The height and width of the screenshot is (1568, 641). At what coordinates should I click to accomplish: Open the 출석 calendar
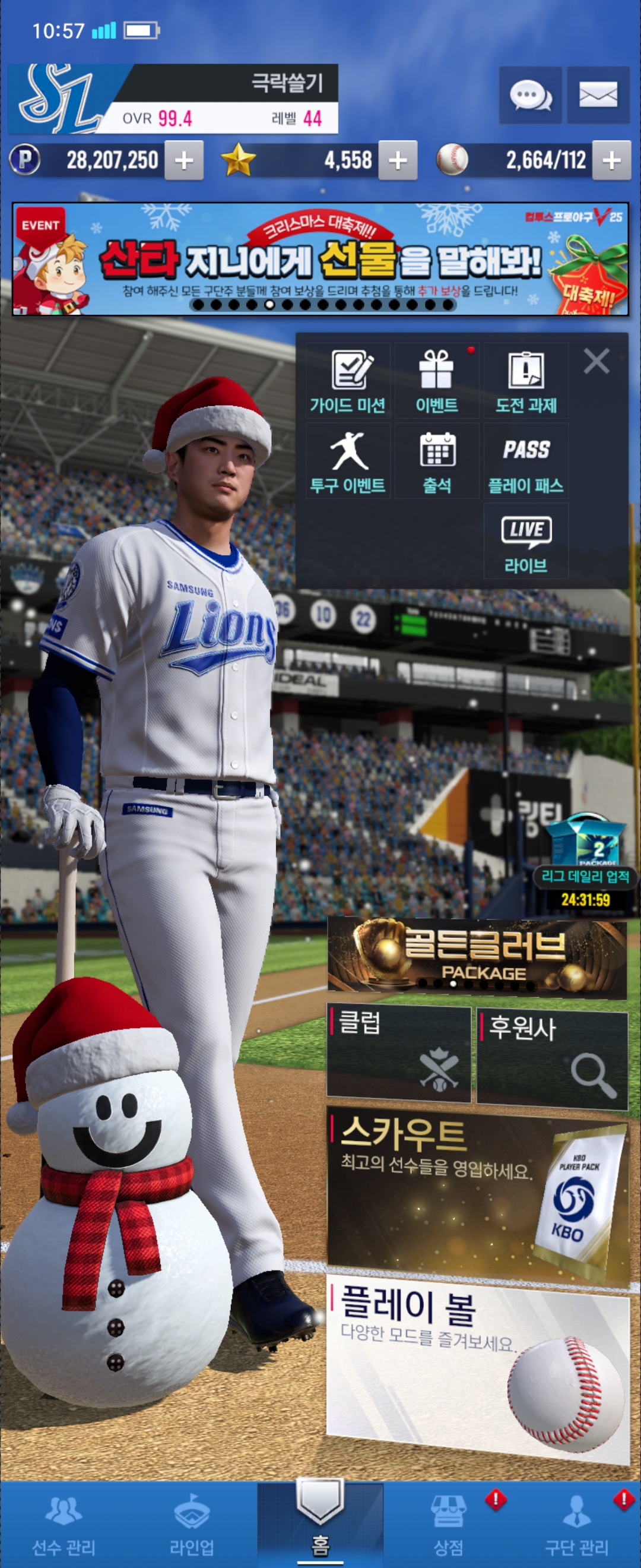pyautogui.click(x=437, y=461)
